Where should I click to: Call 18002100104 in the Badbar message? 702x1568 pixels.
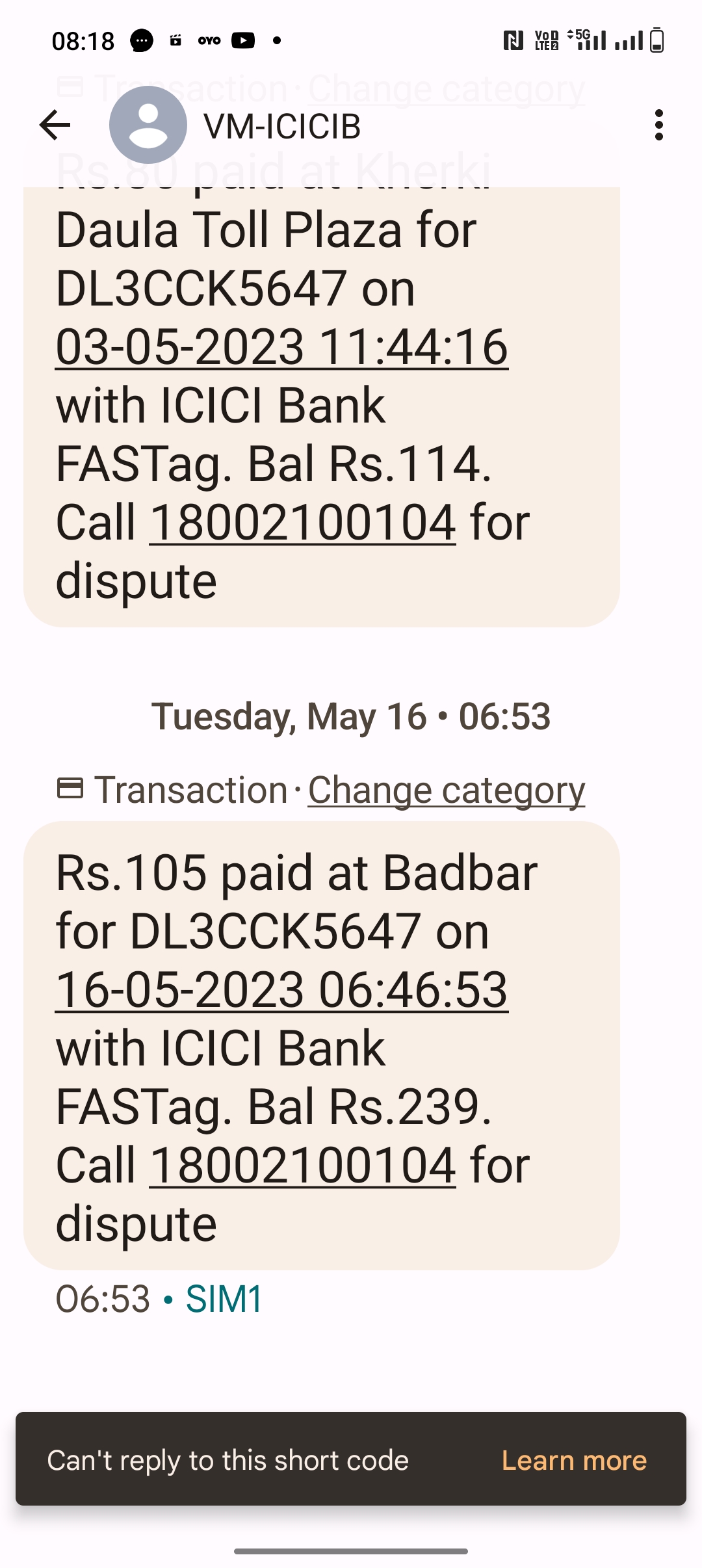303,1166
